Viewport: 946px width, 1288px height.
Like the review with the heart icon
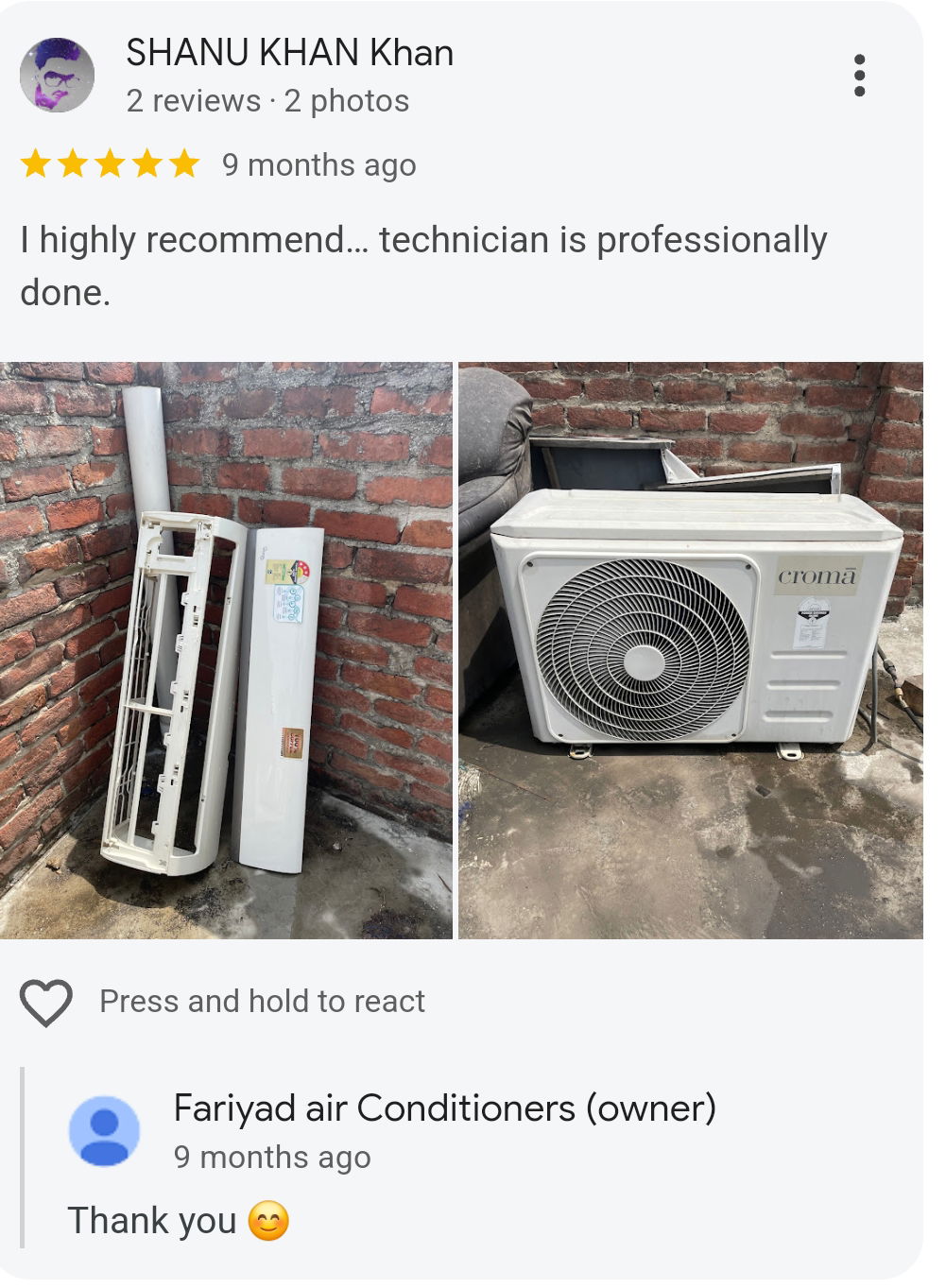(46, 1002)
